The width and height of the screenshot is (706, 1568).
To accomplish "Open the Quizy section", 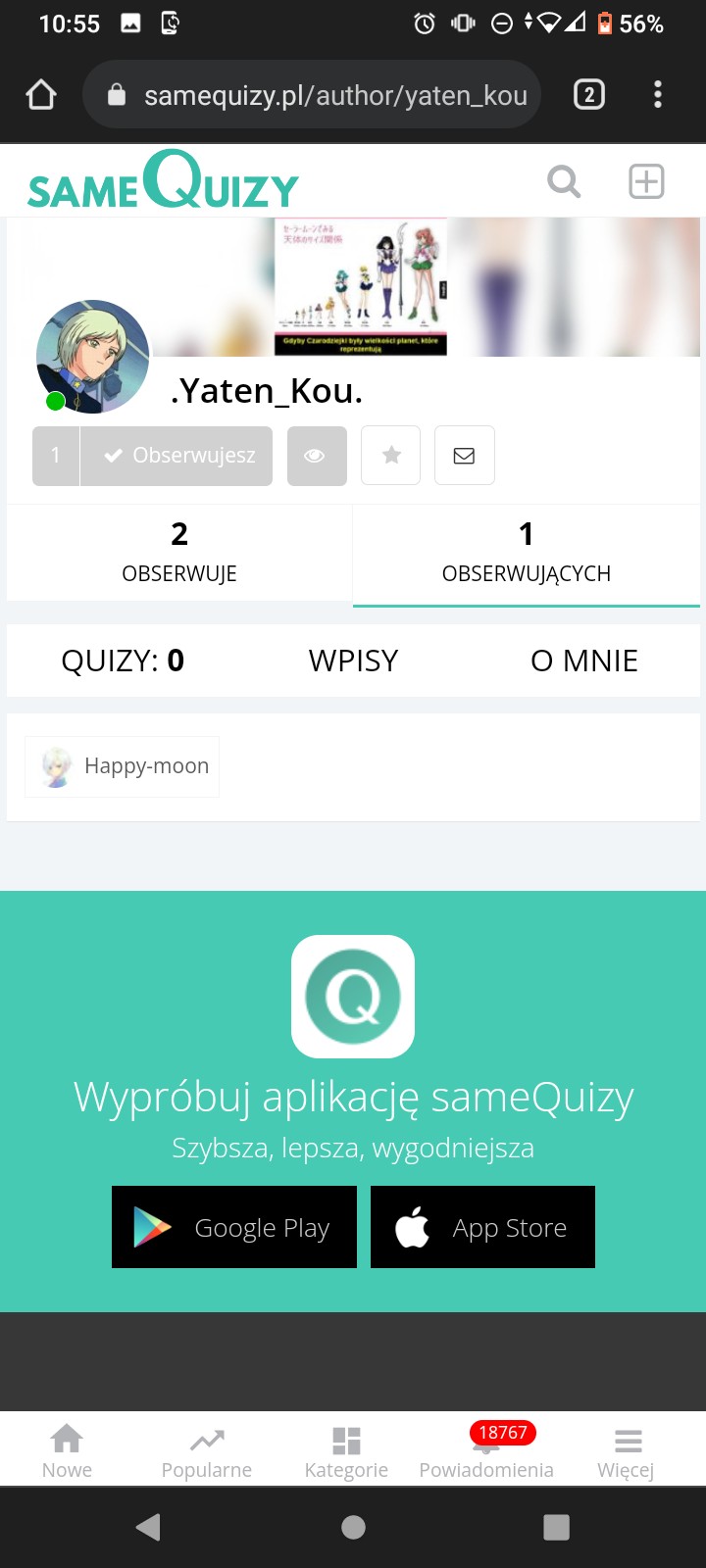I will click(123, 661).
